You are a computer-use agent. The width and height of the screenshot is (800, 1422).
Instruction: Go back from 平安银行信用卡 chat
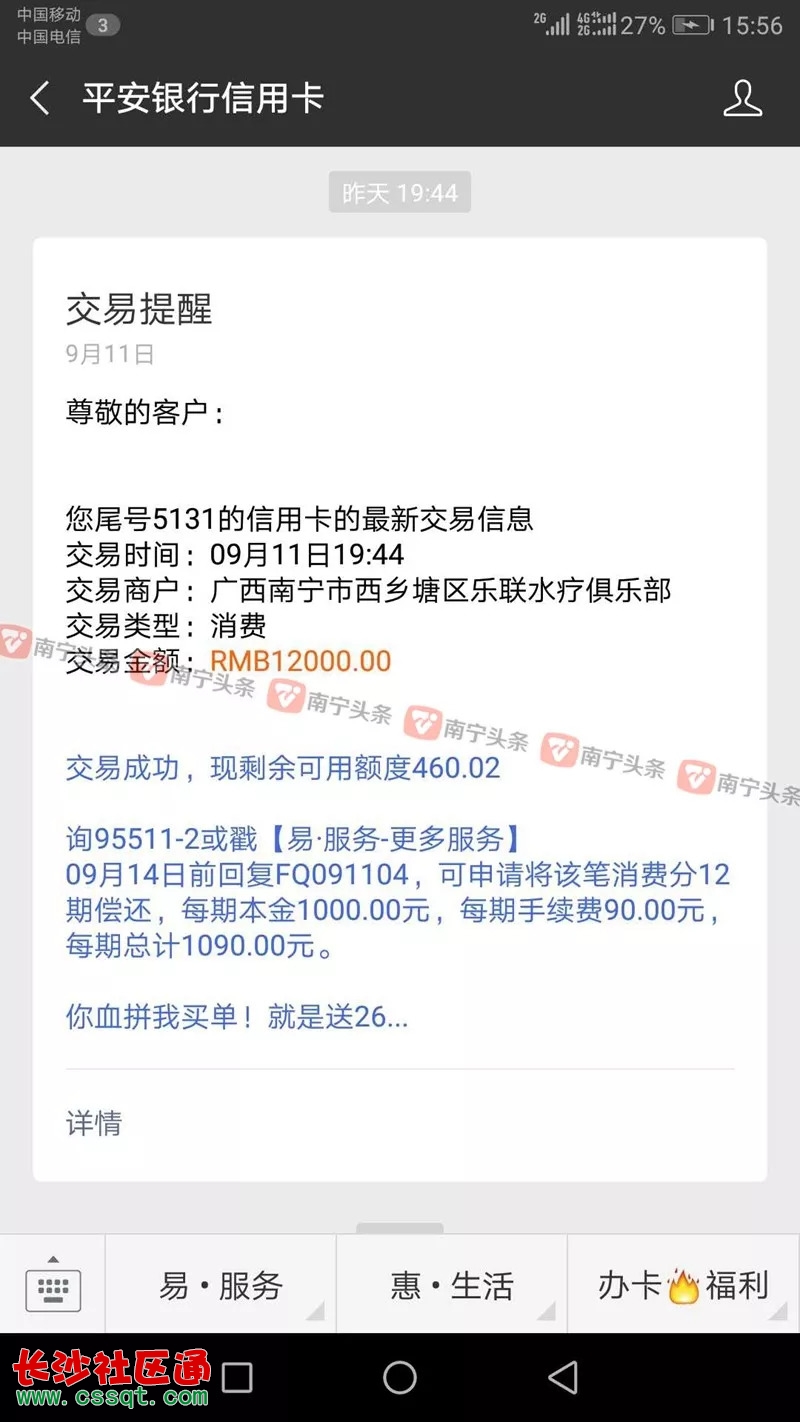click(40, 98)
